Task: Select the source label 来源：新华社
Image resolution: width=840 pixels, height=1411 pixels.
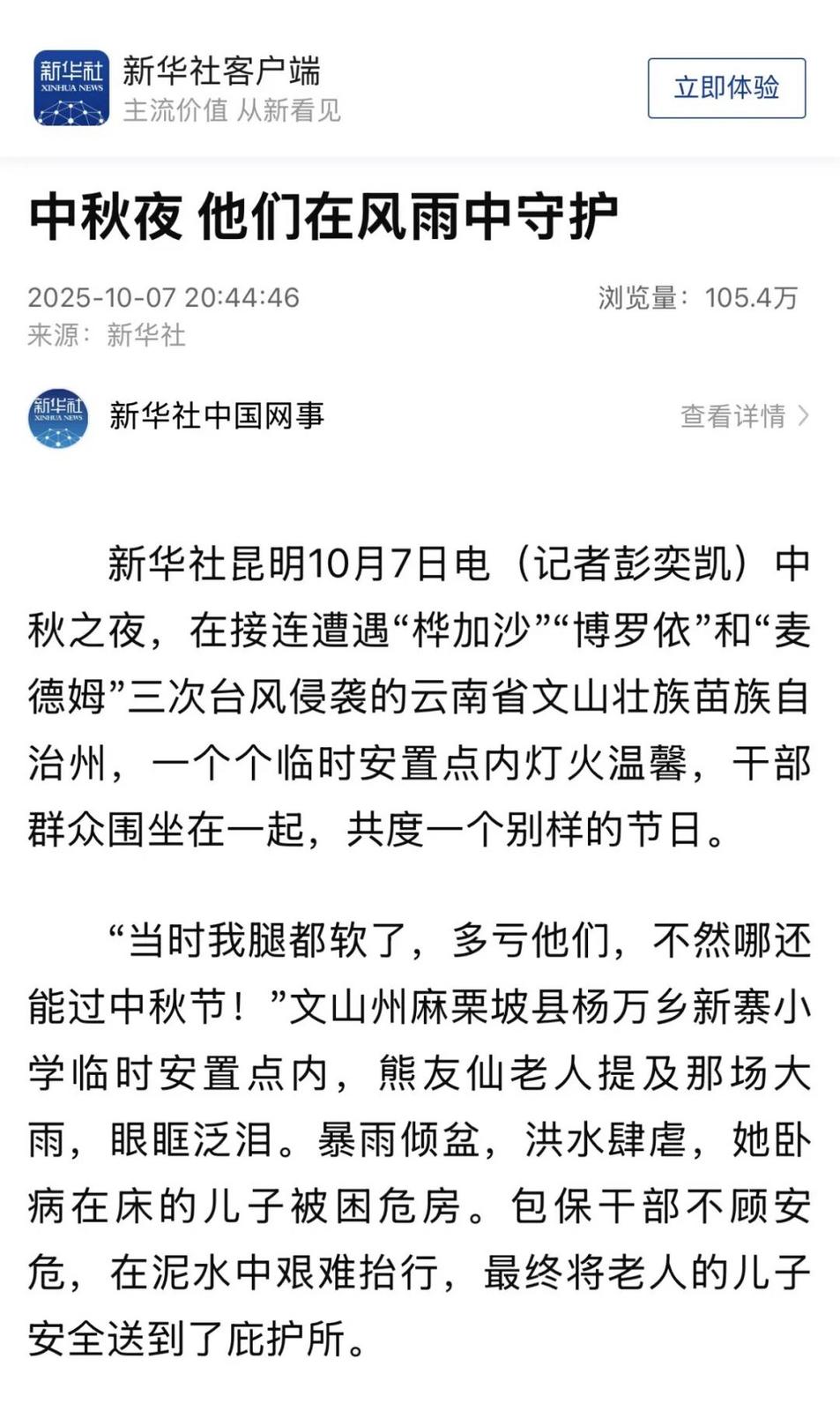Action: click(x=108, y=335)
